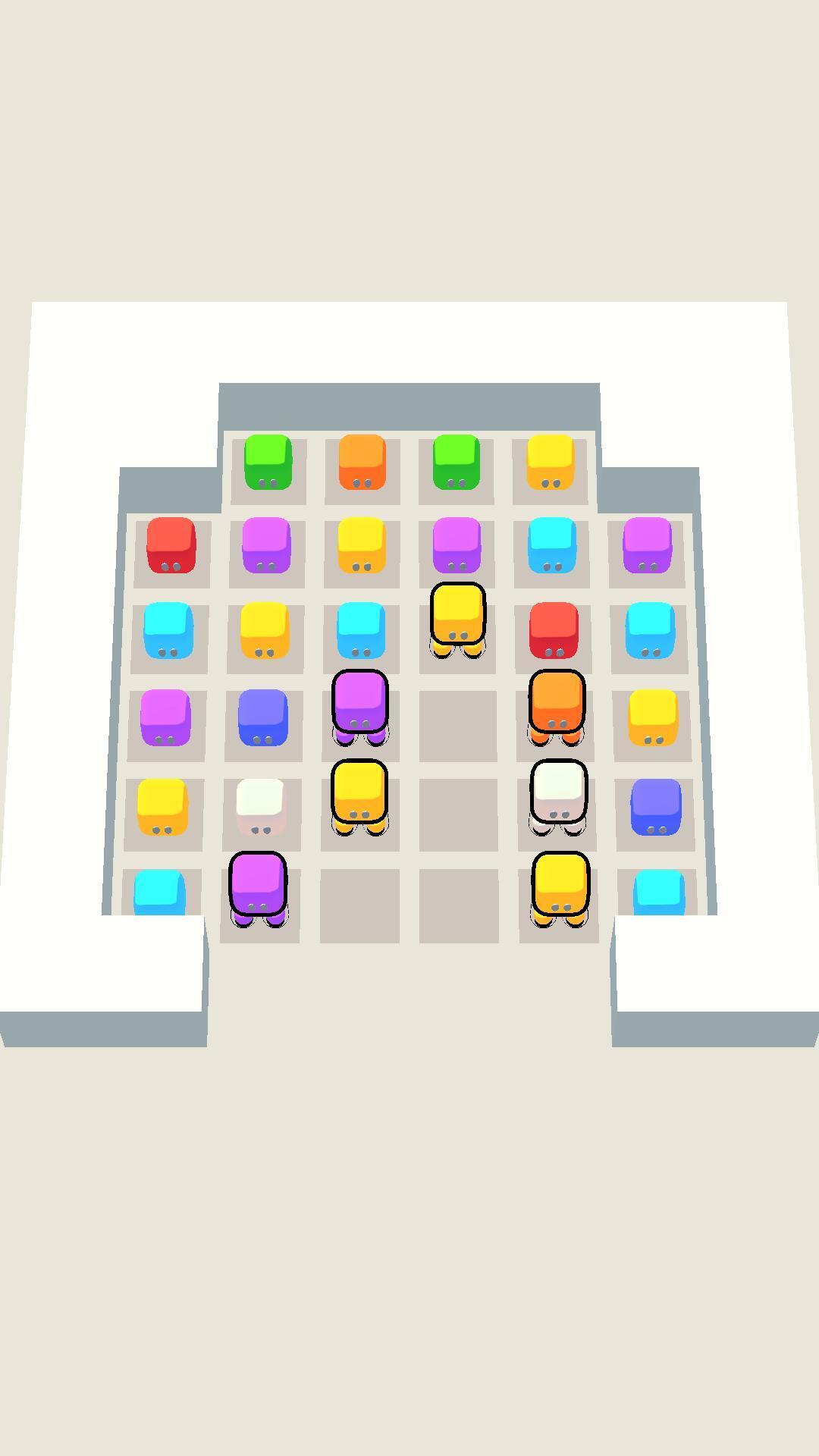Choose the outlined purple block under the plain white block
Image resolution: width=819 pixels, height=1456 pixels.
(258, 889)
